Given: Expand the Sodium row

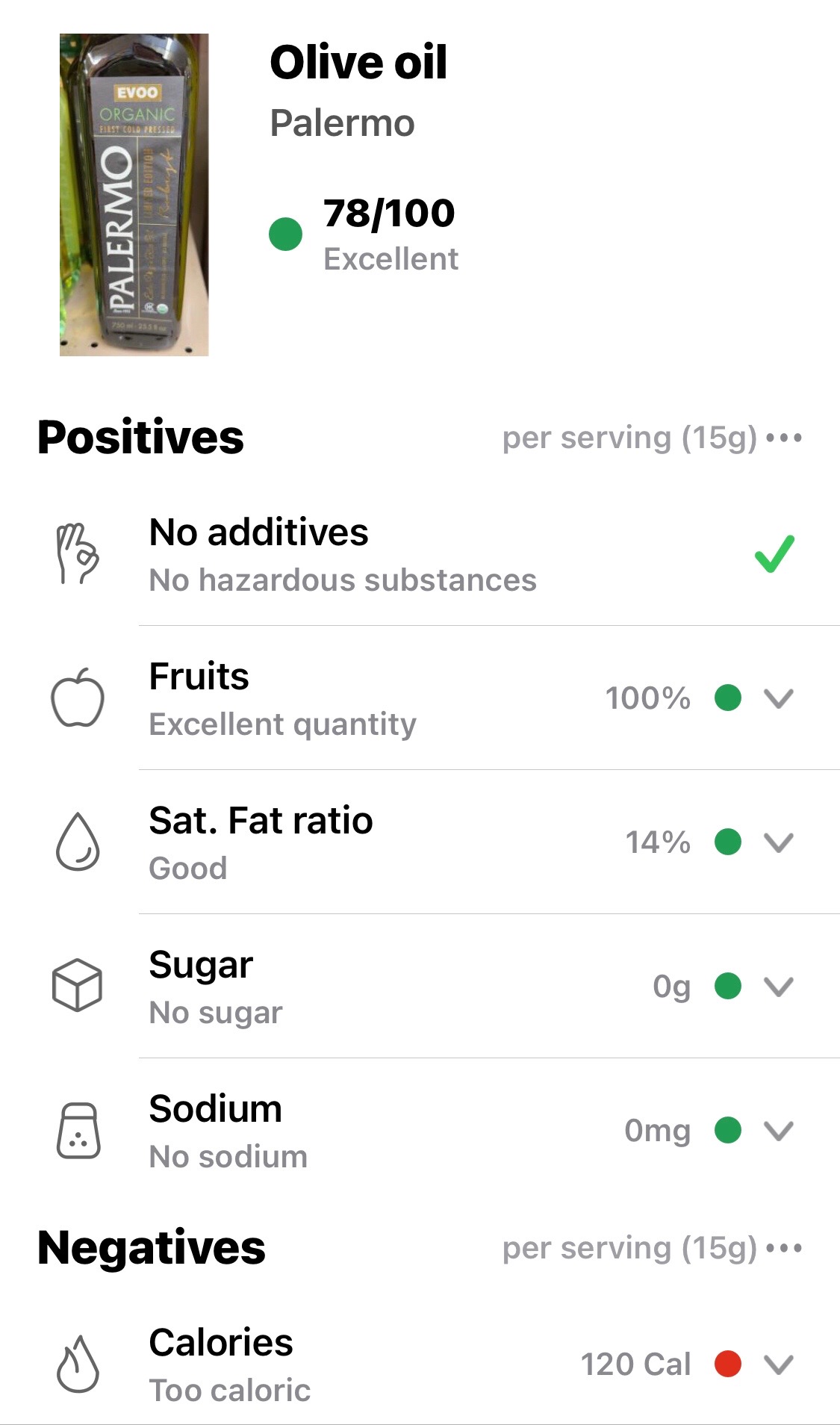Looking at the screenshot, I should point(778,1131).
